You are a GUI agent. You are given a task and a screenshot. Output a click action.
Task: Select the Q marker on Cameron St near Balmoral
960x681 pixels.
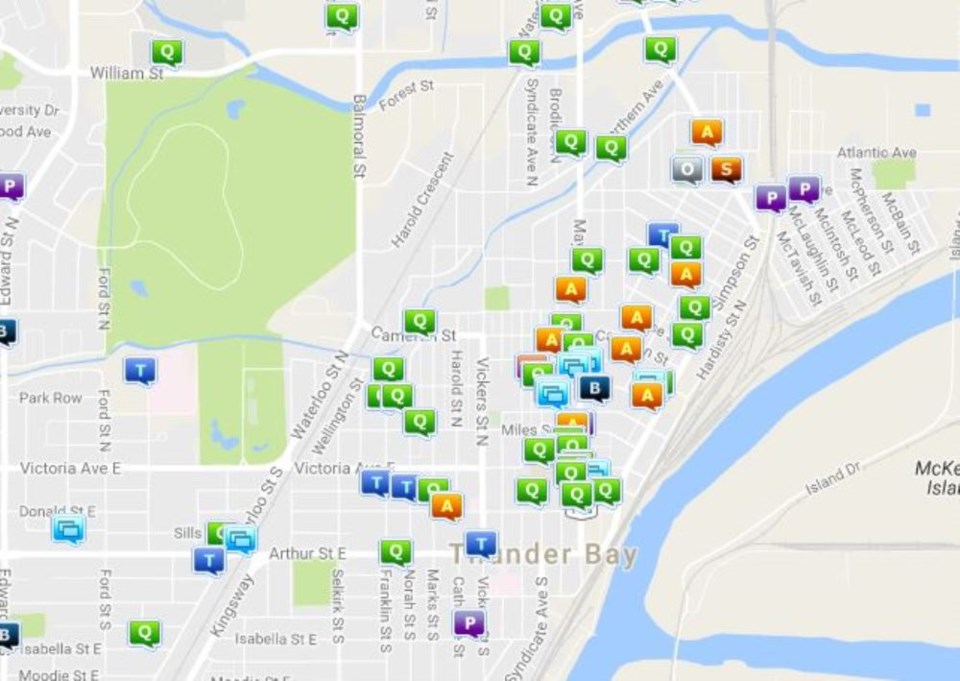click(x=419, y=321)
